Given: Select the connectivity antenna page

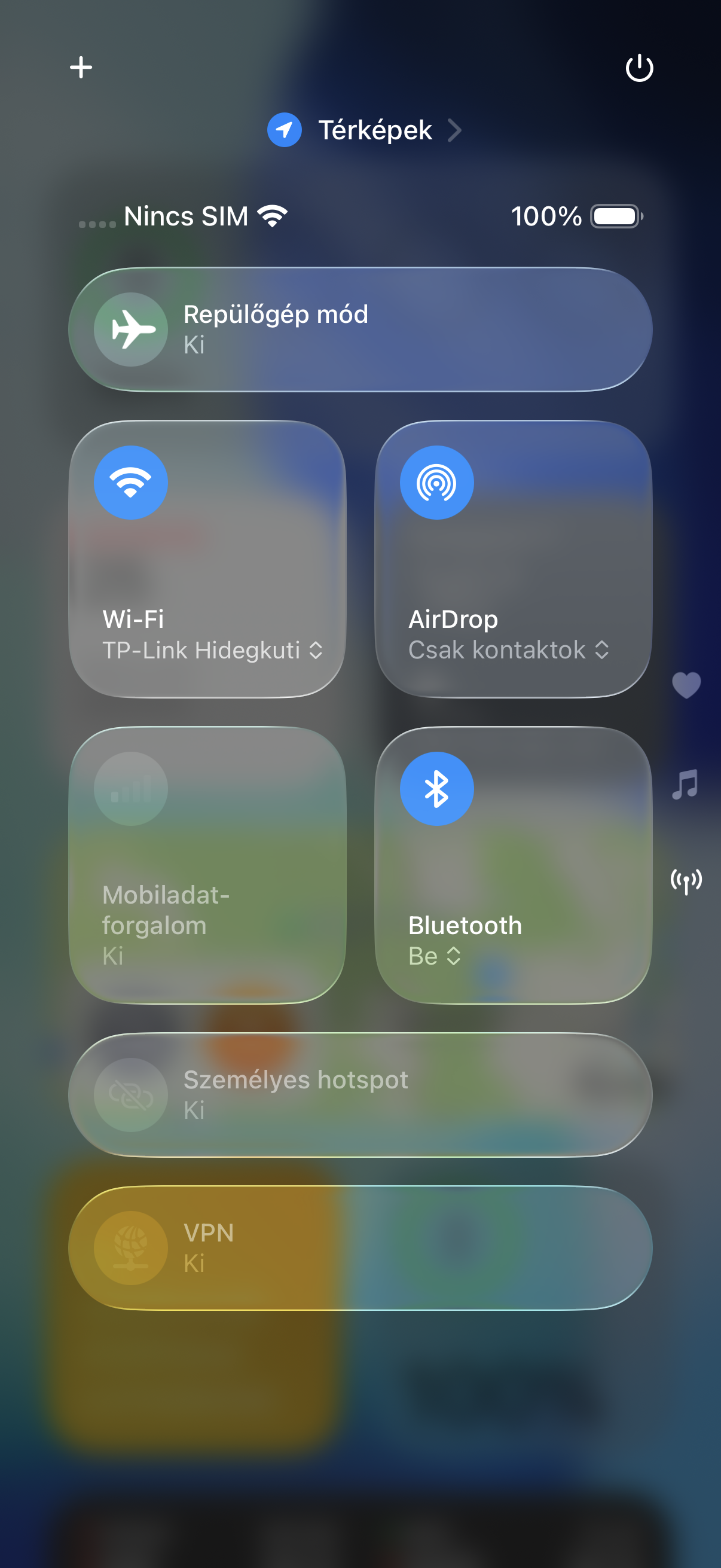Looking at the screenshot, I should point(686,881).
